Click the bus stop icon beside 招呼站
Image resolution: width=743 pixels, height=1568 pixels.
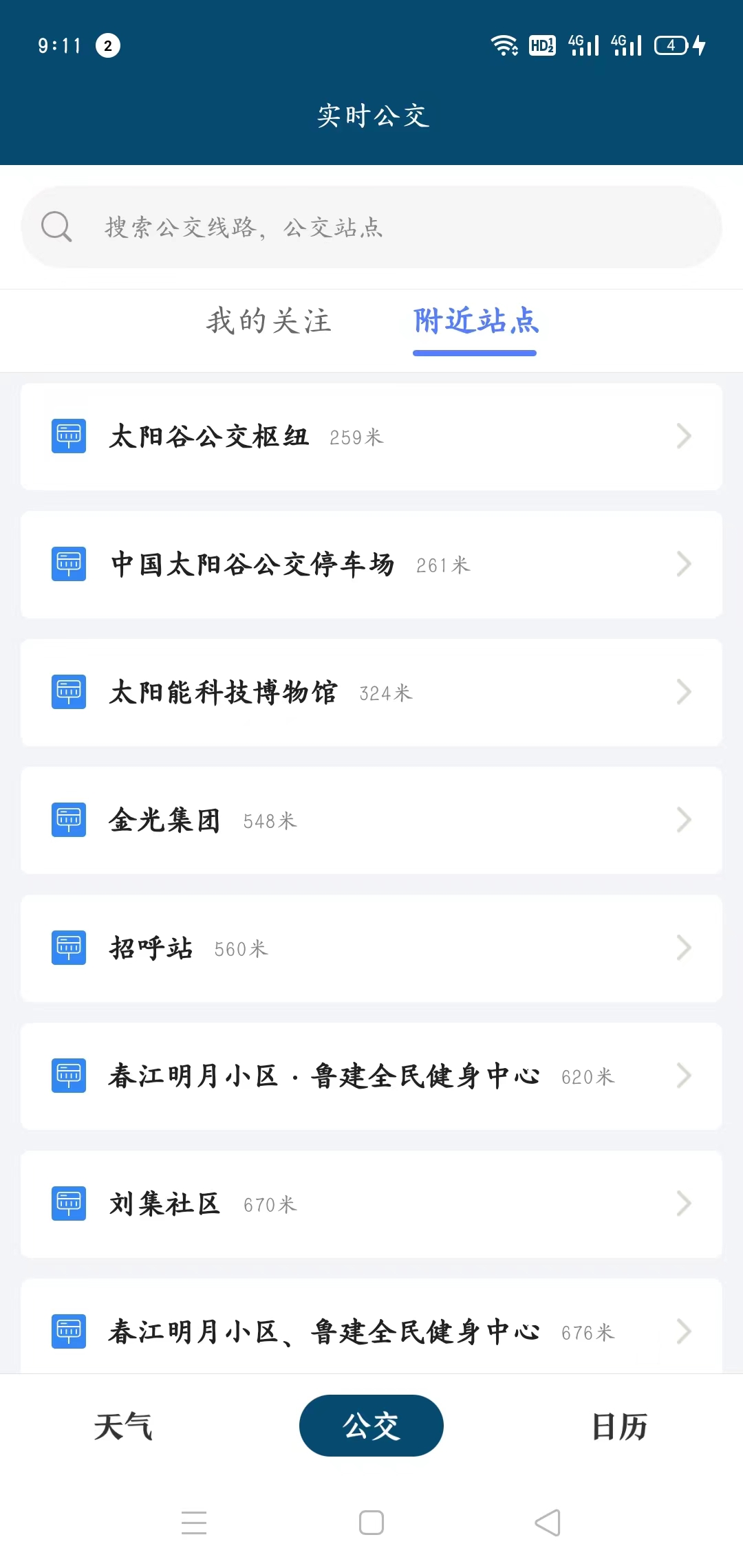pos(67,948)
